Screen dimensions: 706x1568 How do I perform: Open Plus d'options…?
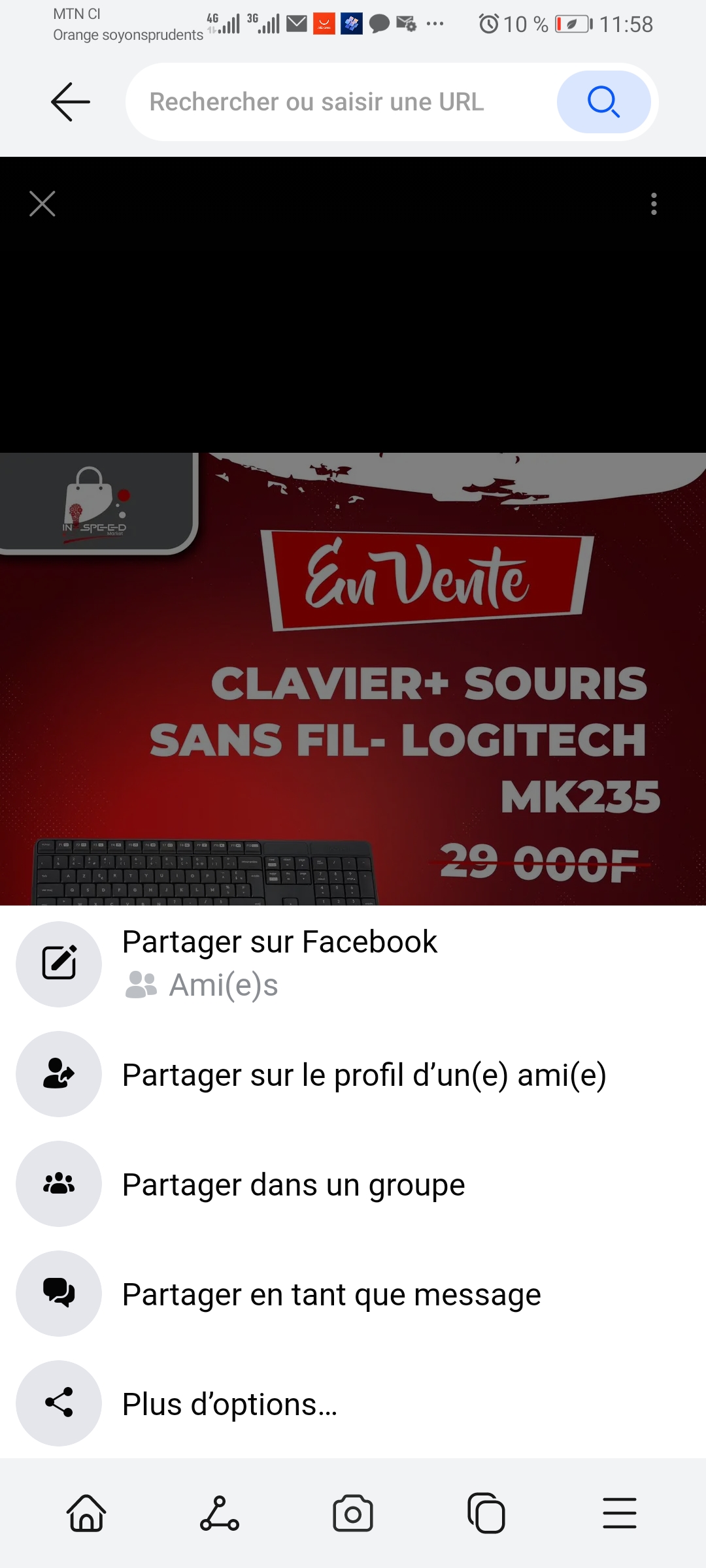[229, 1404]
